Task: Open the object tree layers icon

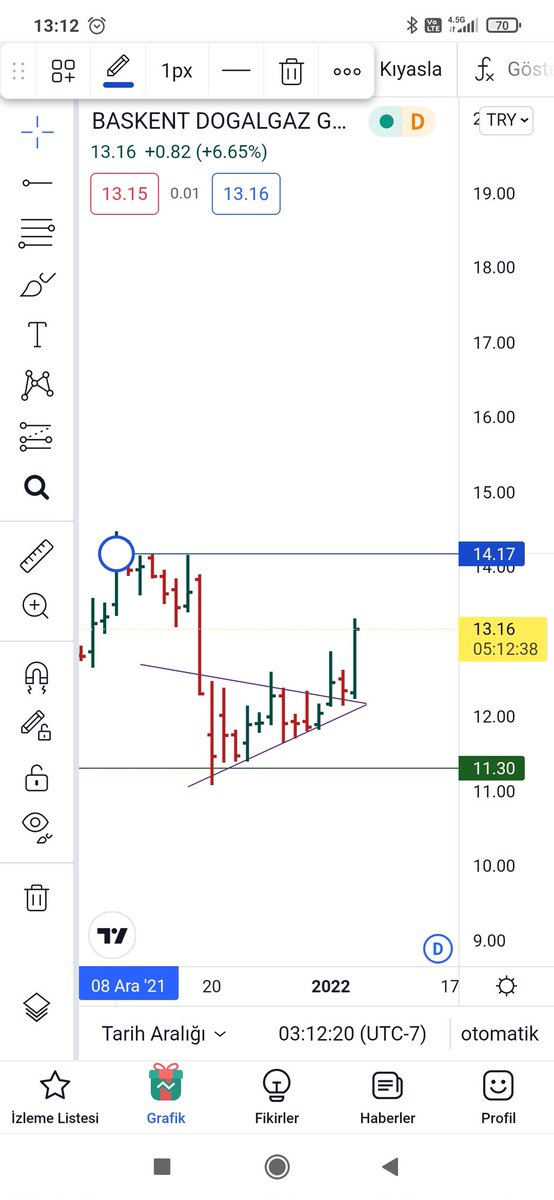Action: [x=36, y=1007]
